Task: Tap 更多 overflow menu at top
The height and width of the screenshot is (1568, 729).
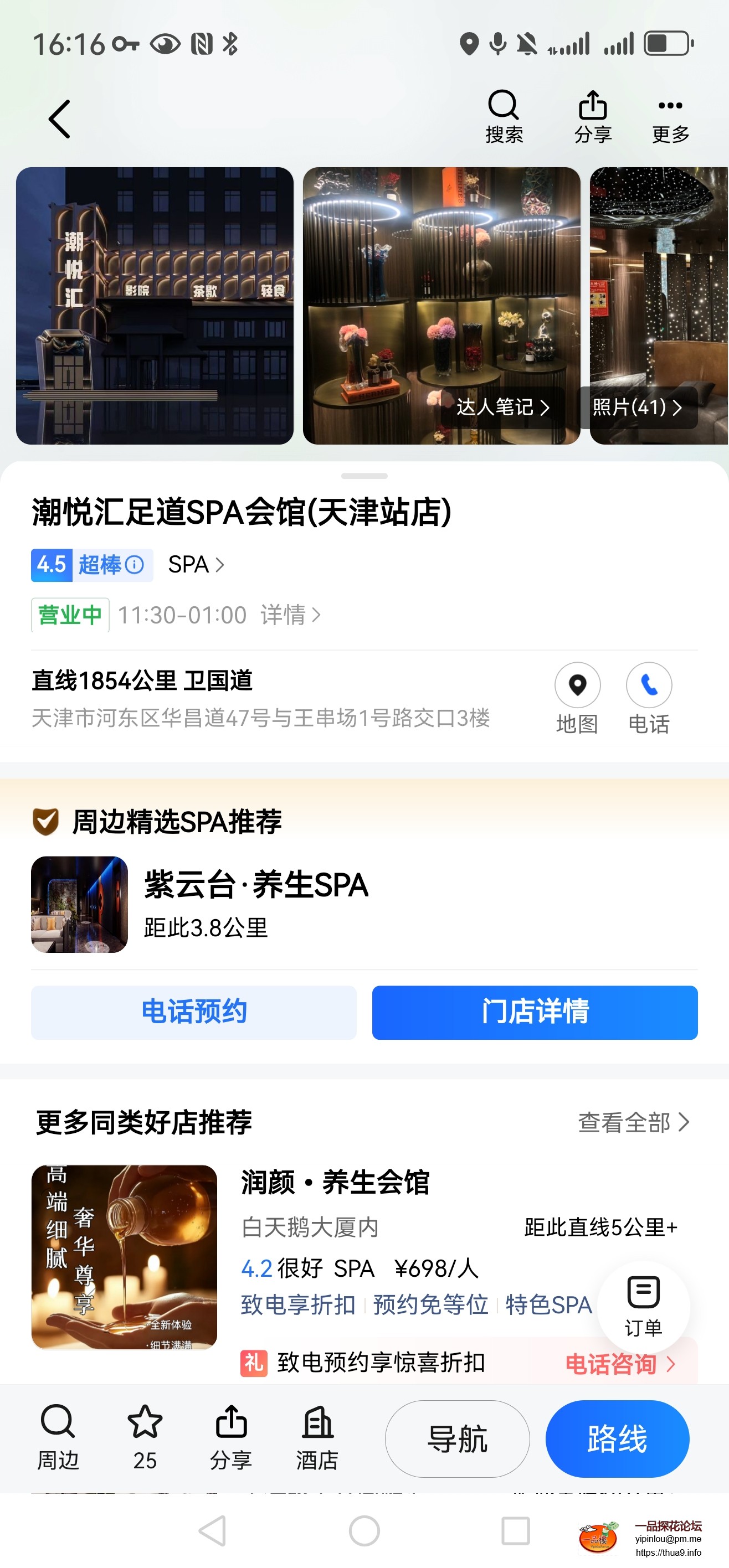Action: tap(670, 116)
